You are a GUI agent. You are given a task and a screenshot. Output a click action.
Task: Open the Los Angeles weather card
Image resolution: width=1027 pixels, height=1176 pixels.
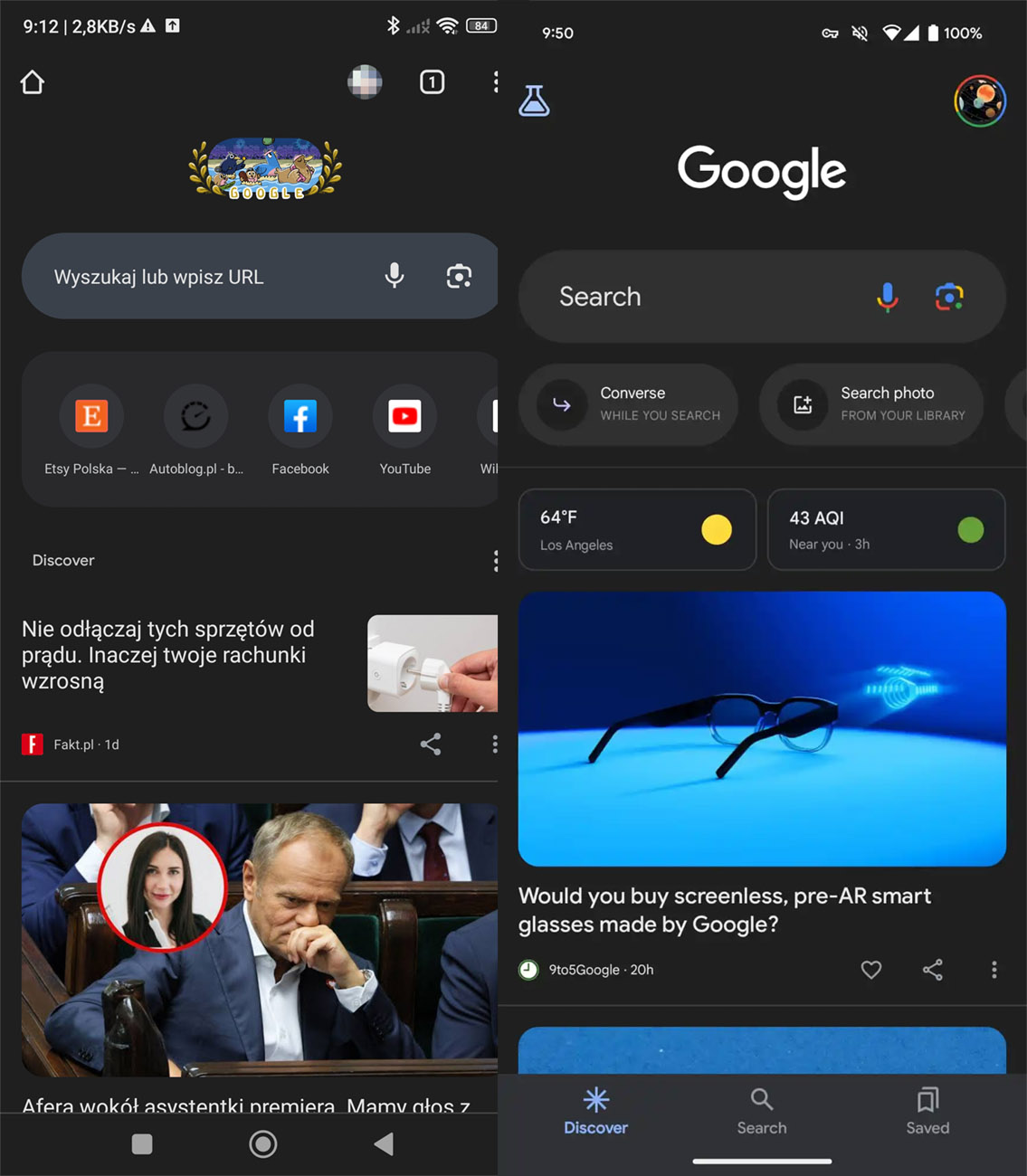coord(636,530)
